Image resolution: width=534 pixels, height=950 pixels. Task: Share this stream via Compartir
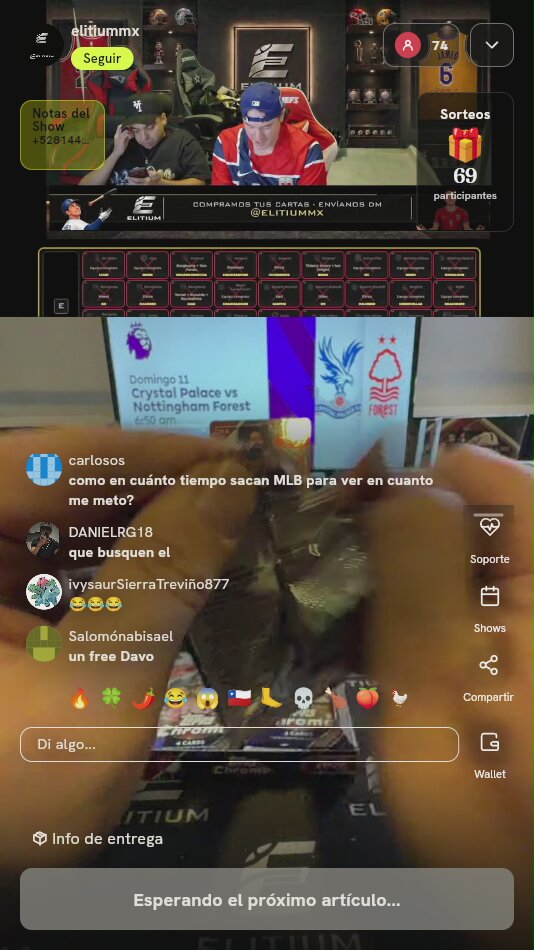(489, 678)
